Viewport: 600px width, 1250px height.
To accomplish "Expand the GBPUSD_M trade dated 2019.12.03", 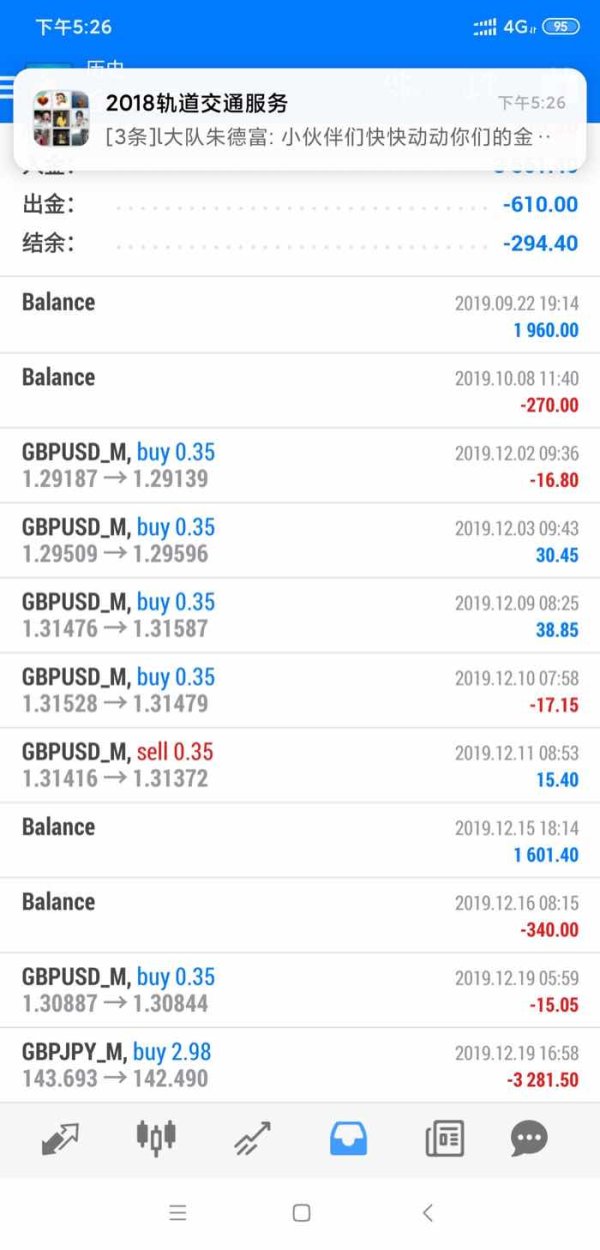I will [300, 540].
